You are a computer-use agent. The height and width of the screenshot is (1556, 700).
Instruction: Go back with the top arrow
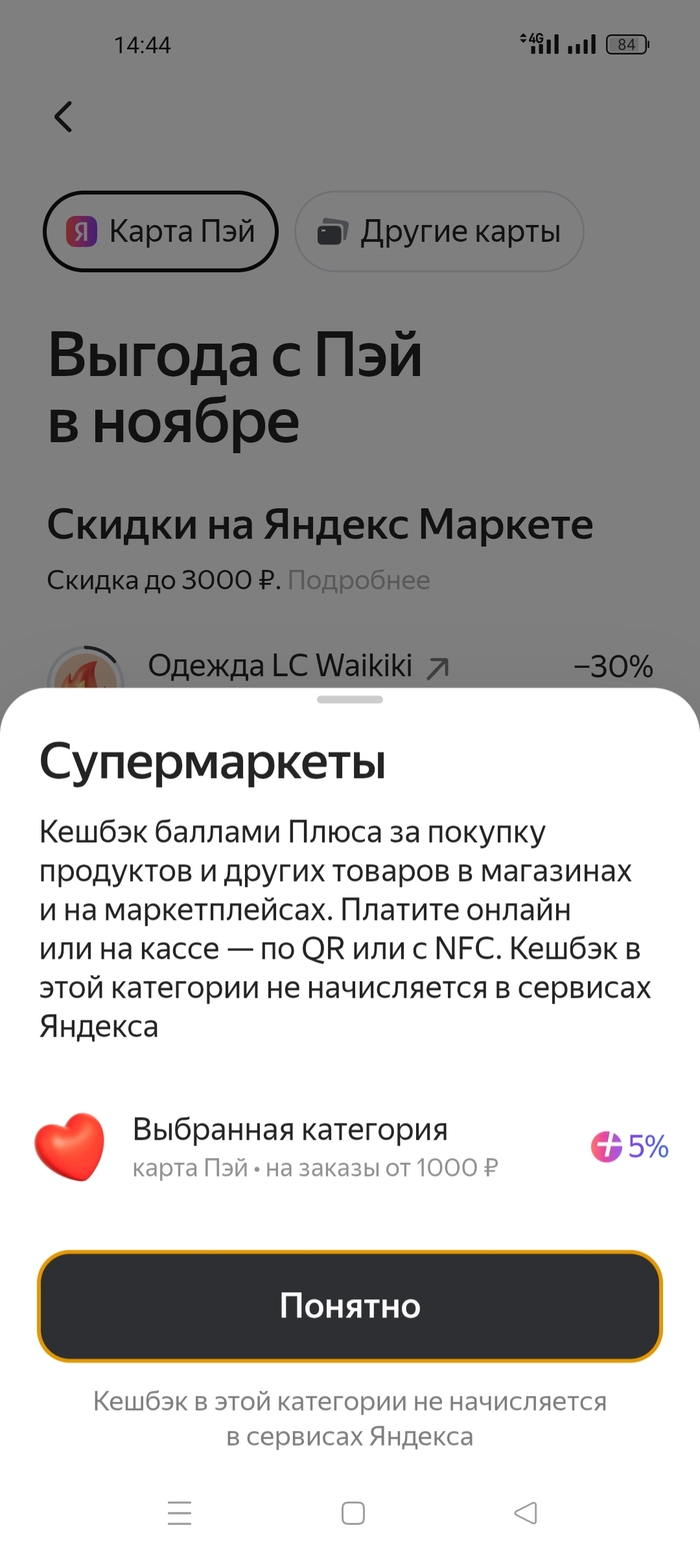click(x=63, y=117)
